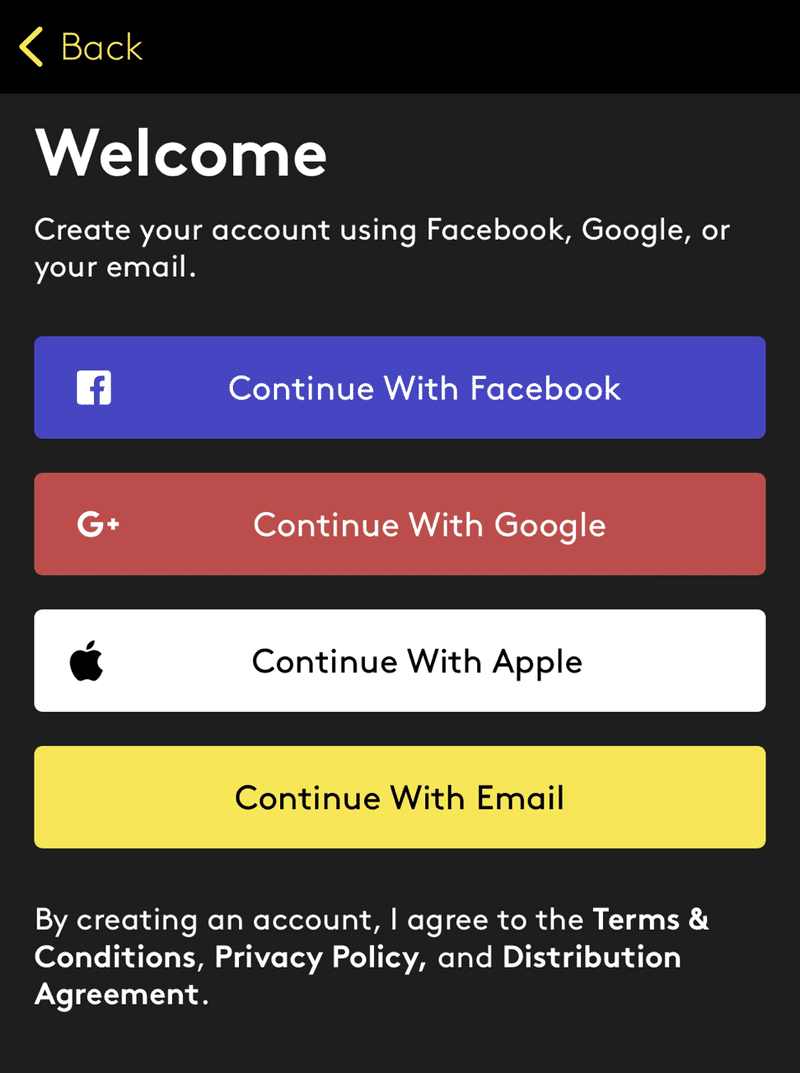Viewport: 800px width, 1073px height.
Task: Open the Terms & Conditions link
Action: point(650,919)
